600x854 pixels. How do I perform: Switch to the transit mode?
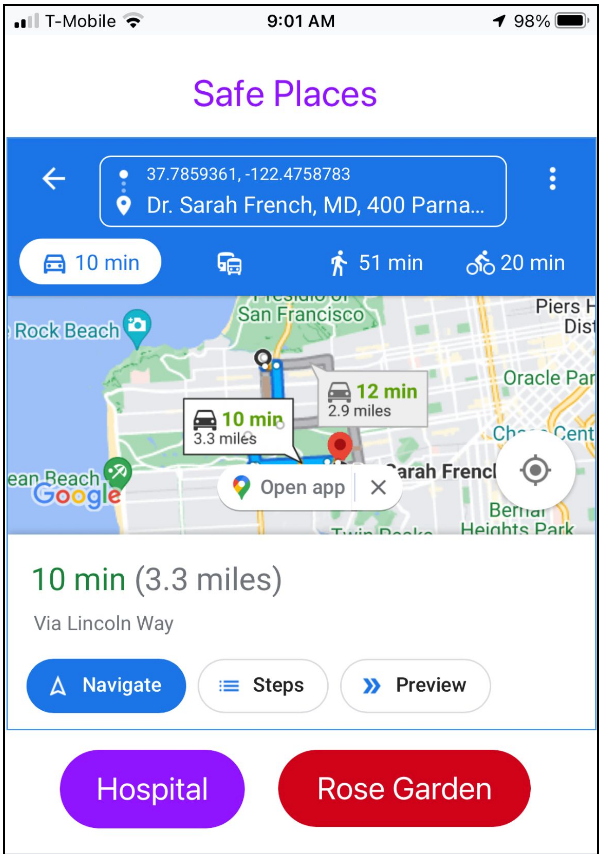230,264
